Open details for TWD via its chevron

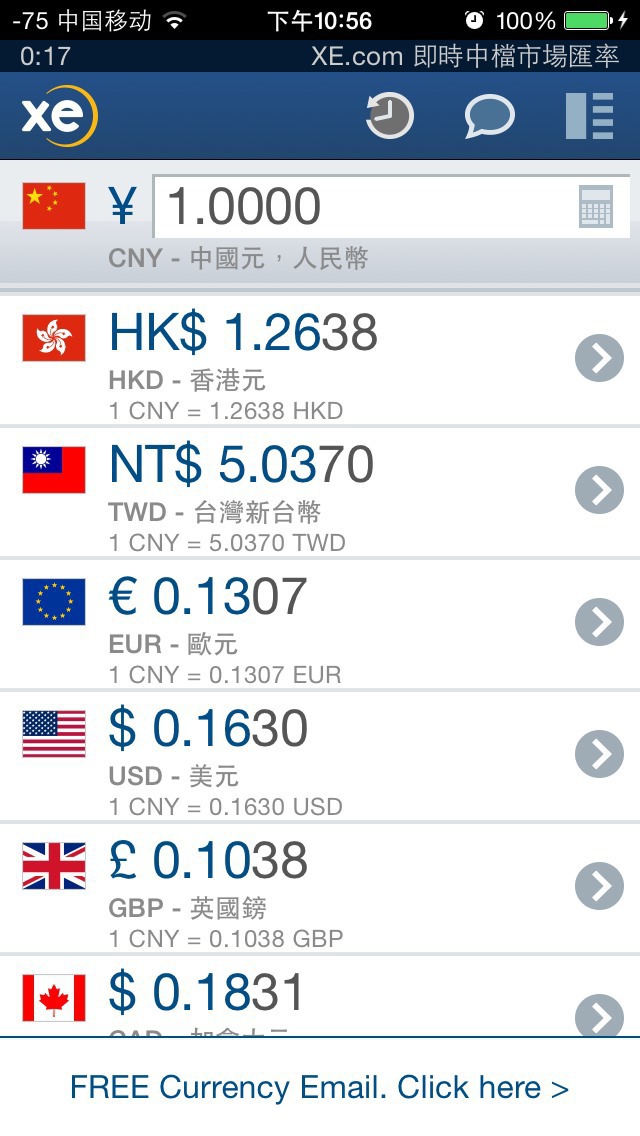pyautogui.click(x=599, y=490)
